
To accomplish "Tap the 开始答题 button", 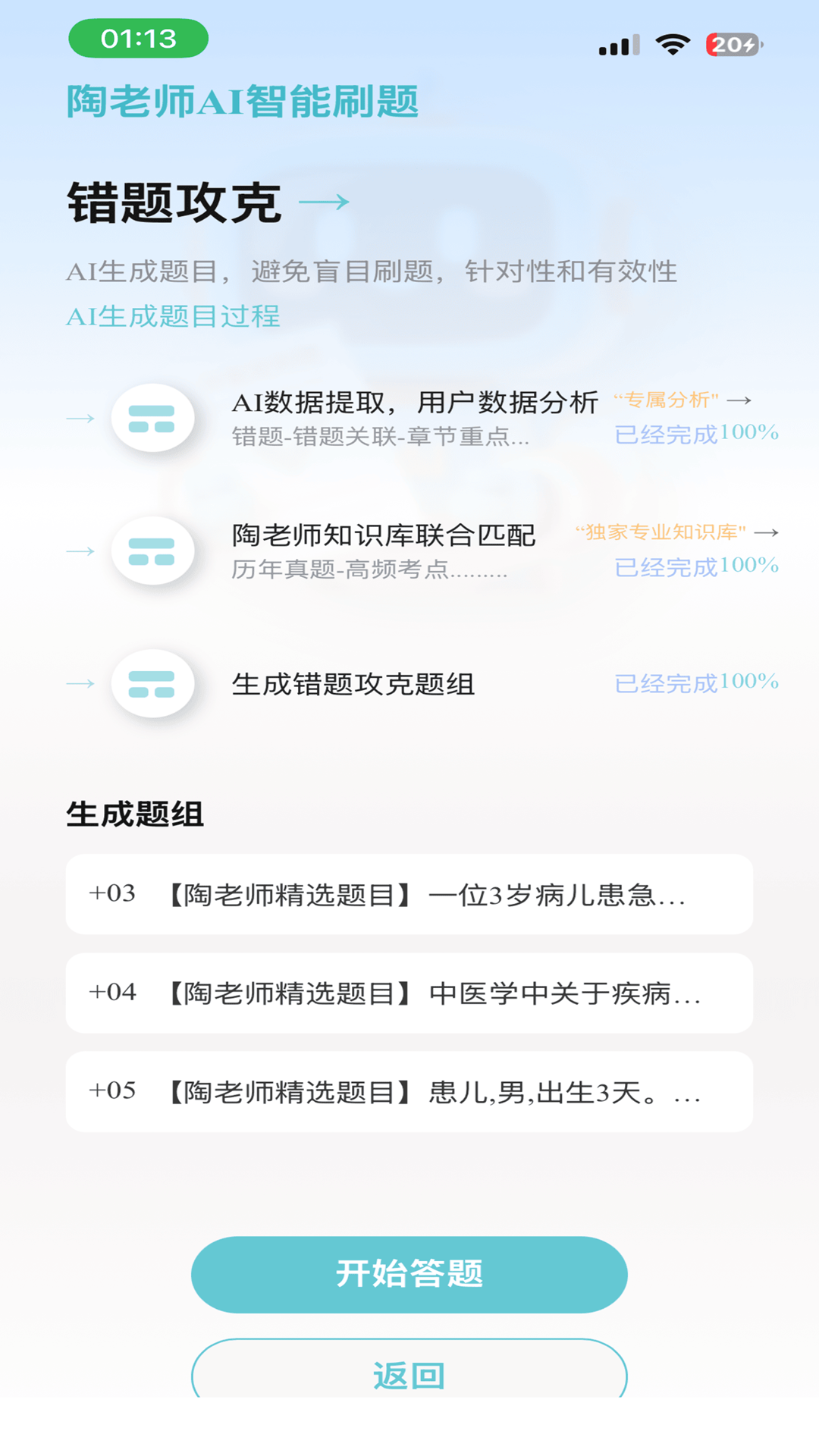I will coord(409,1274).
